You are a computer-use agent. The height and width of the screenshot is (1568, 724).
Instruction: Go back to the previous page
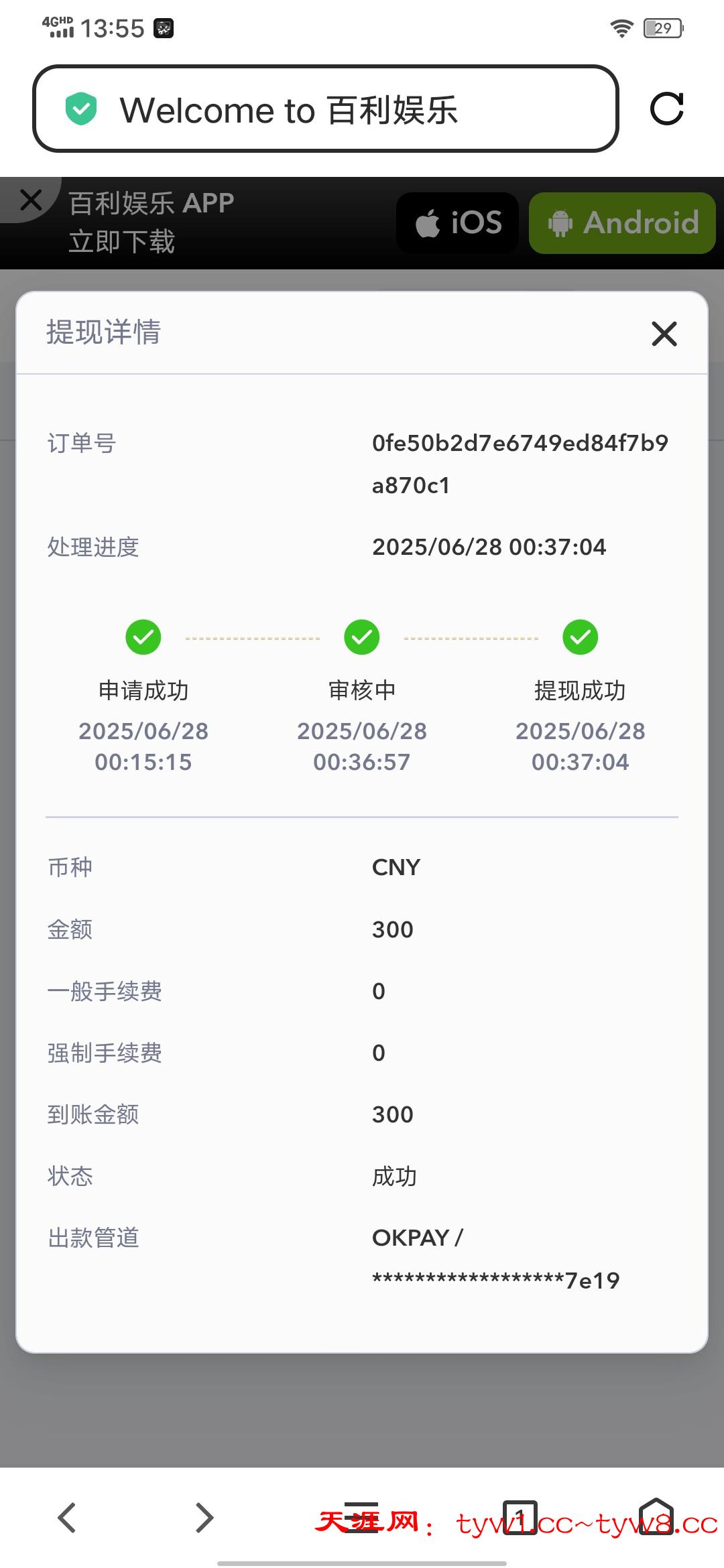tap(67, 1518)
